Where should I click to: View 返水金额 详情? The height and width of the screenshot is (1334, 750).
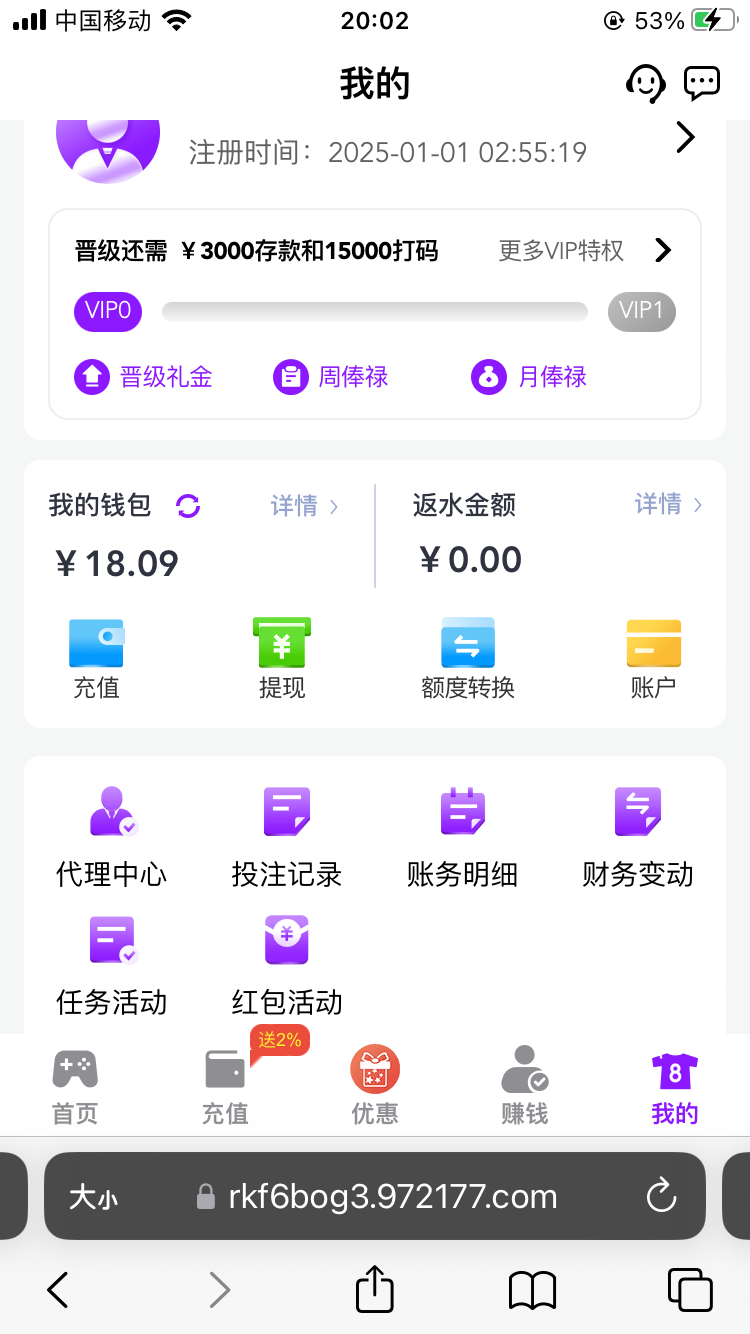(668, 504)
